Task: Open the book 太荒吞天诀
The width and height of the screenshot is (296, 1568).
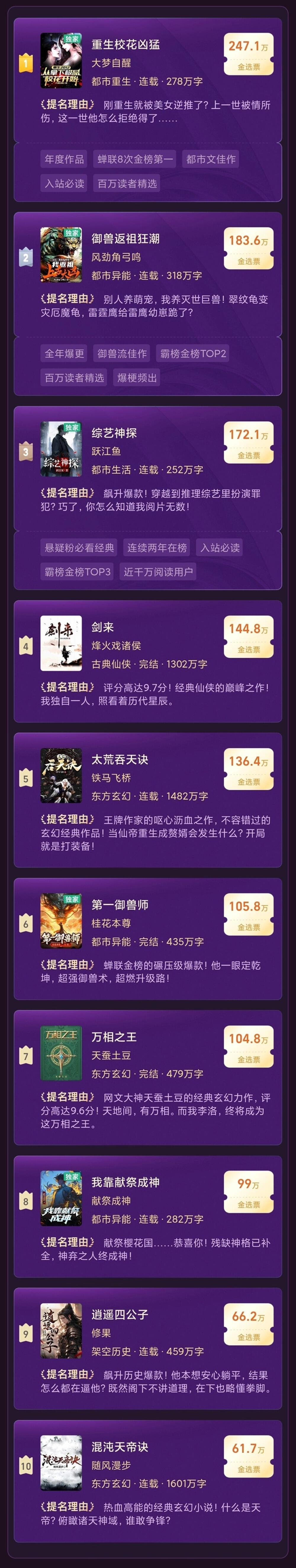Action: tap(119, 759)
